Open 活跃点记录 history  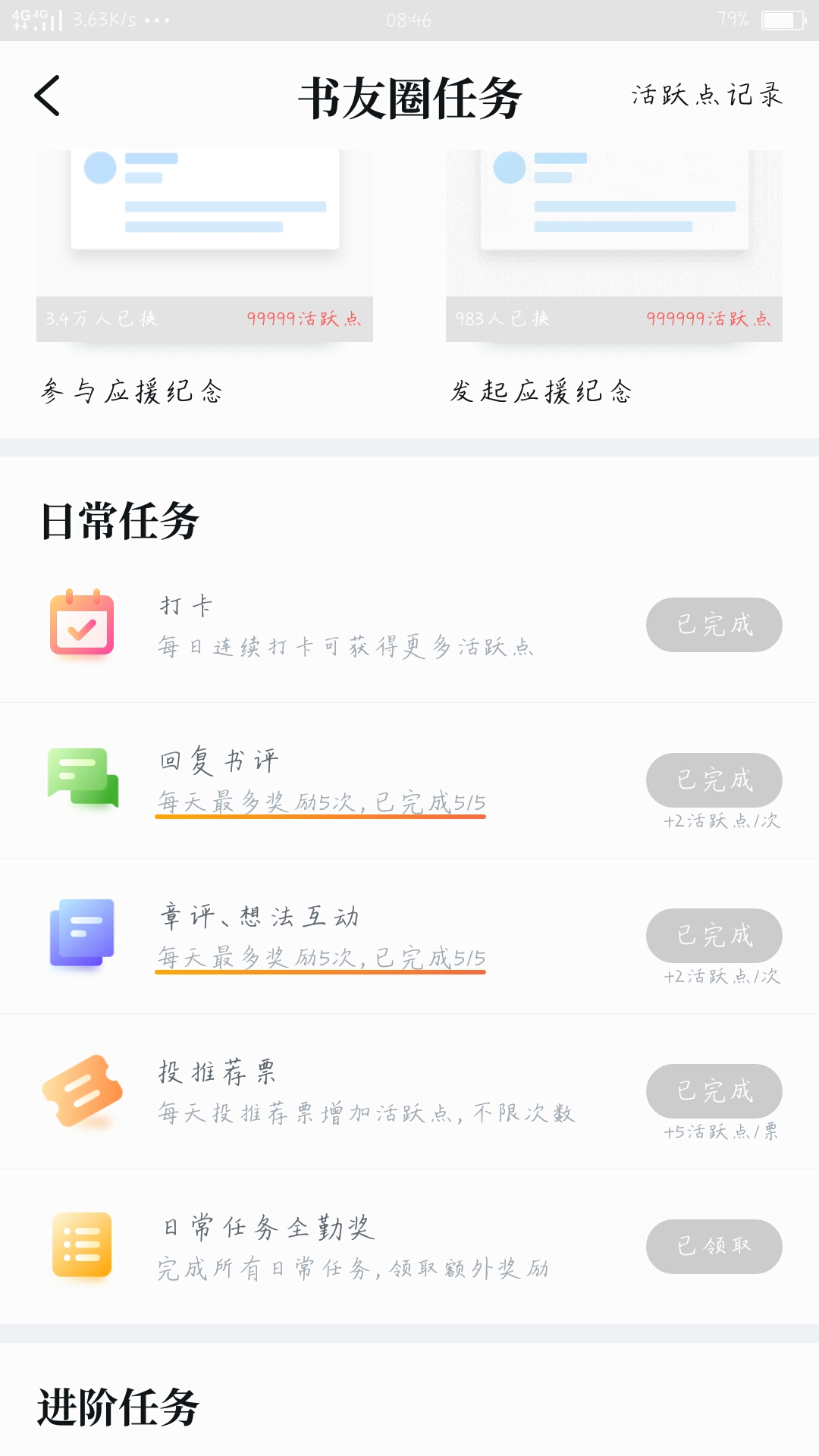pyautogui.click(x=707, y=96)
